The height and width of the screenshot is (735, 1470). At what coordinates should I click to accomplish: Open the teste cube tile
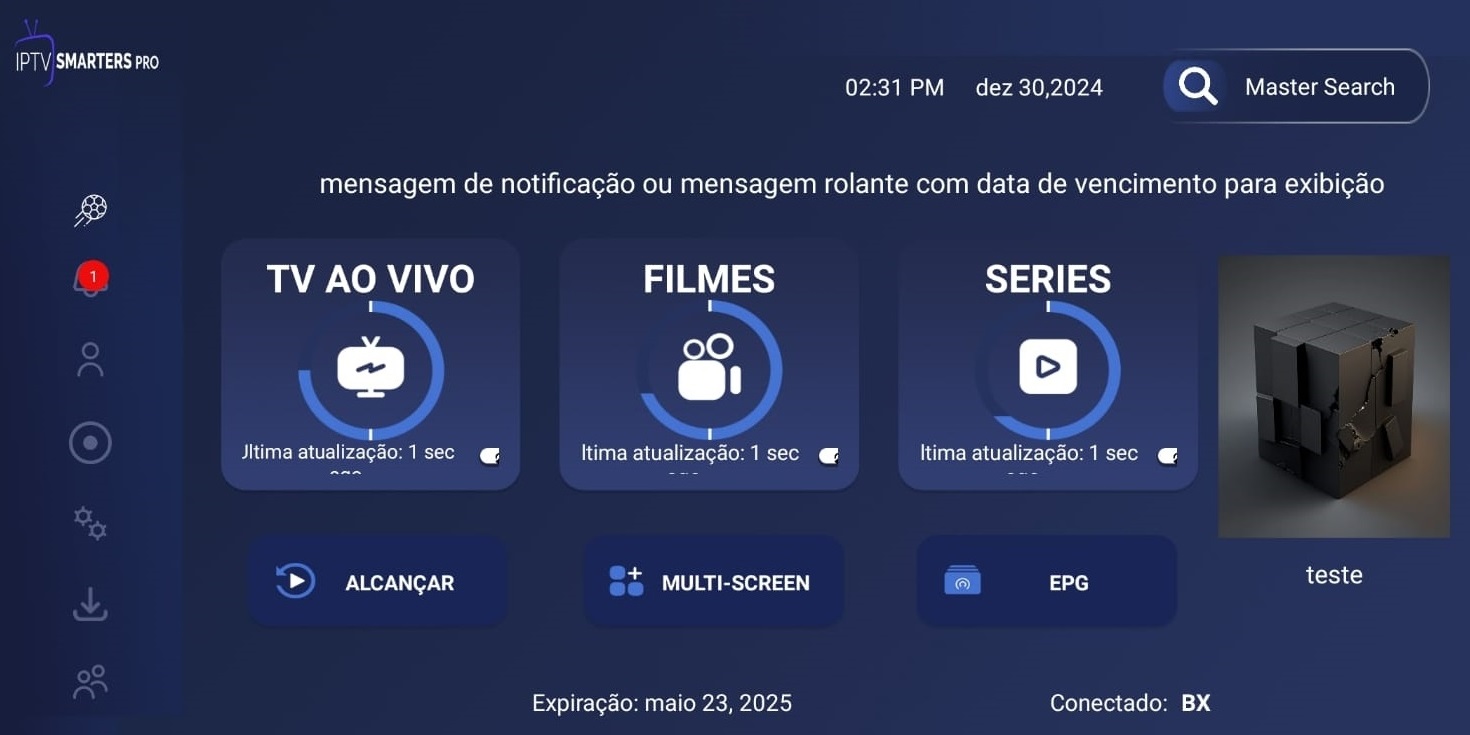pyautogui.click(x=1333, y=397)
